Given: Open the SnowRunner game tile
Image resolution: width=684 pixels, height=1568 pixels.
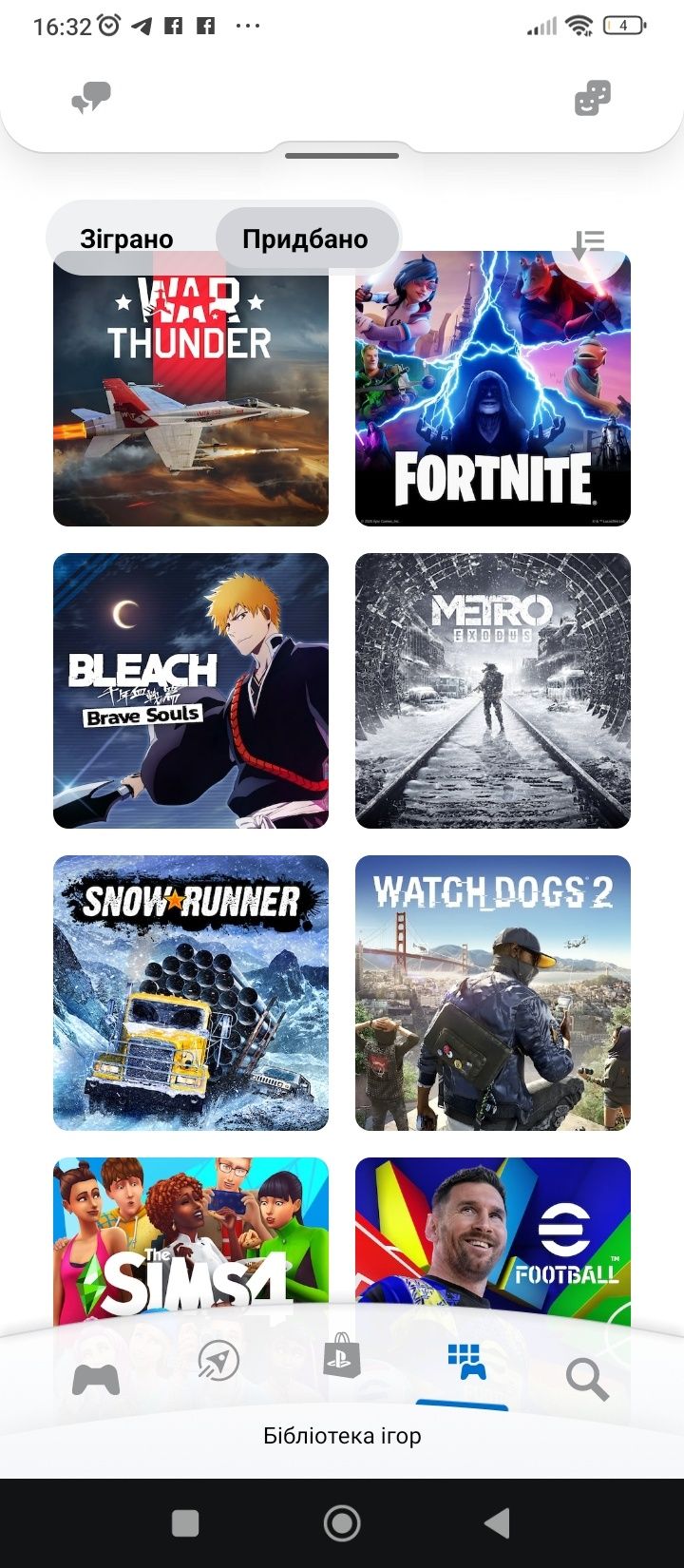Looking at the screenshot, I should point(190,993).
